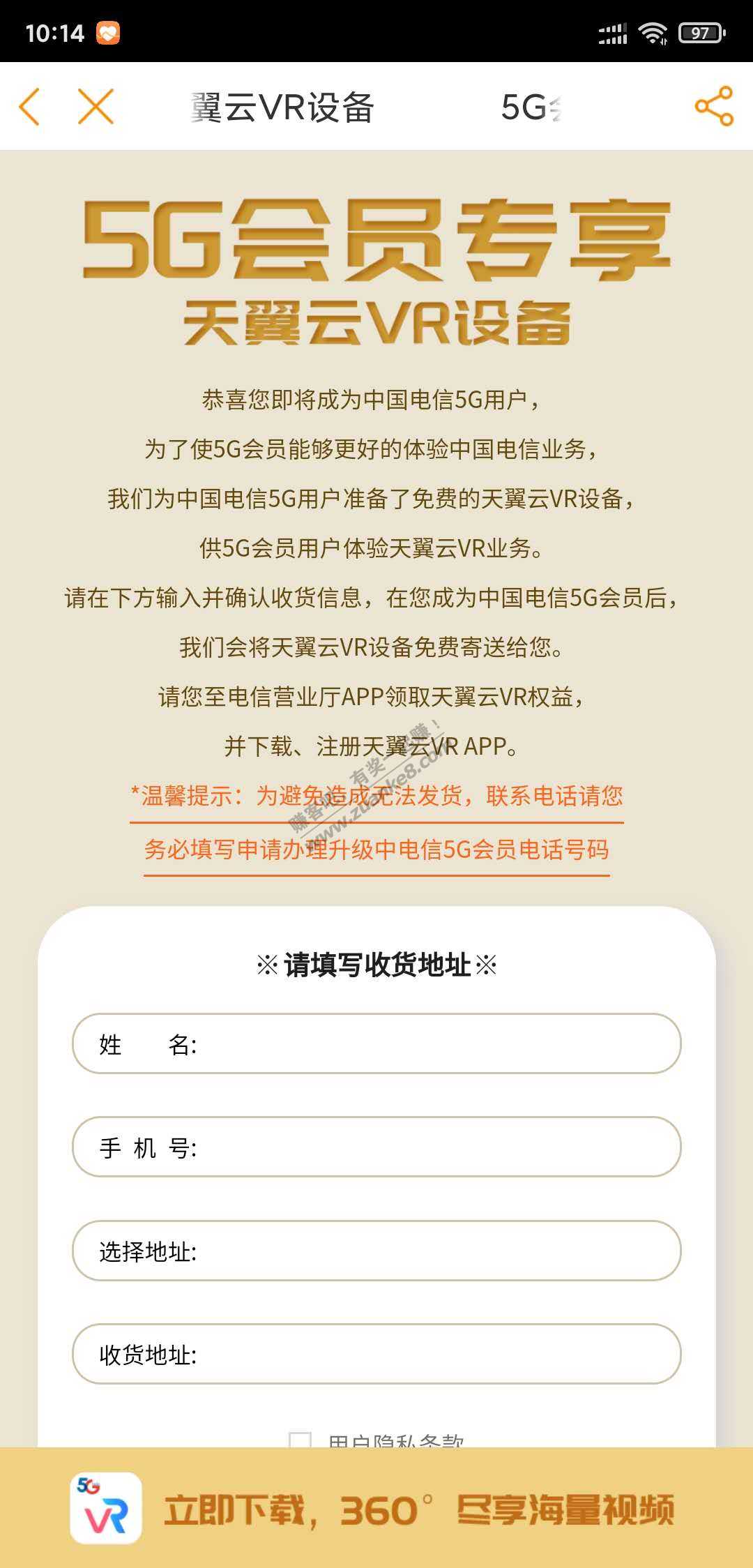Screen dimensions: 753x1568
Task: Close this page with the X icon
Action: coord(96,107)
